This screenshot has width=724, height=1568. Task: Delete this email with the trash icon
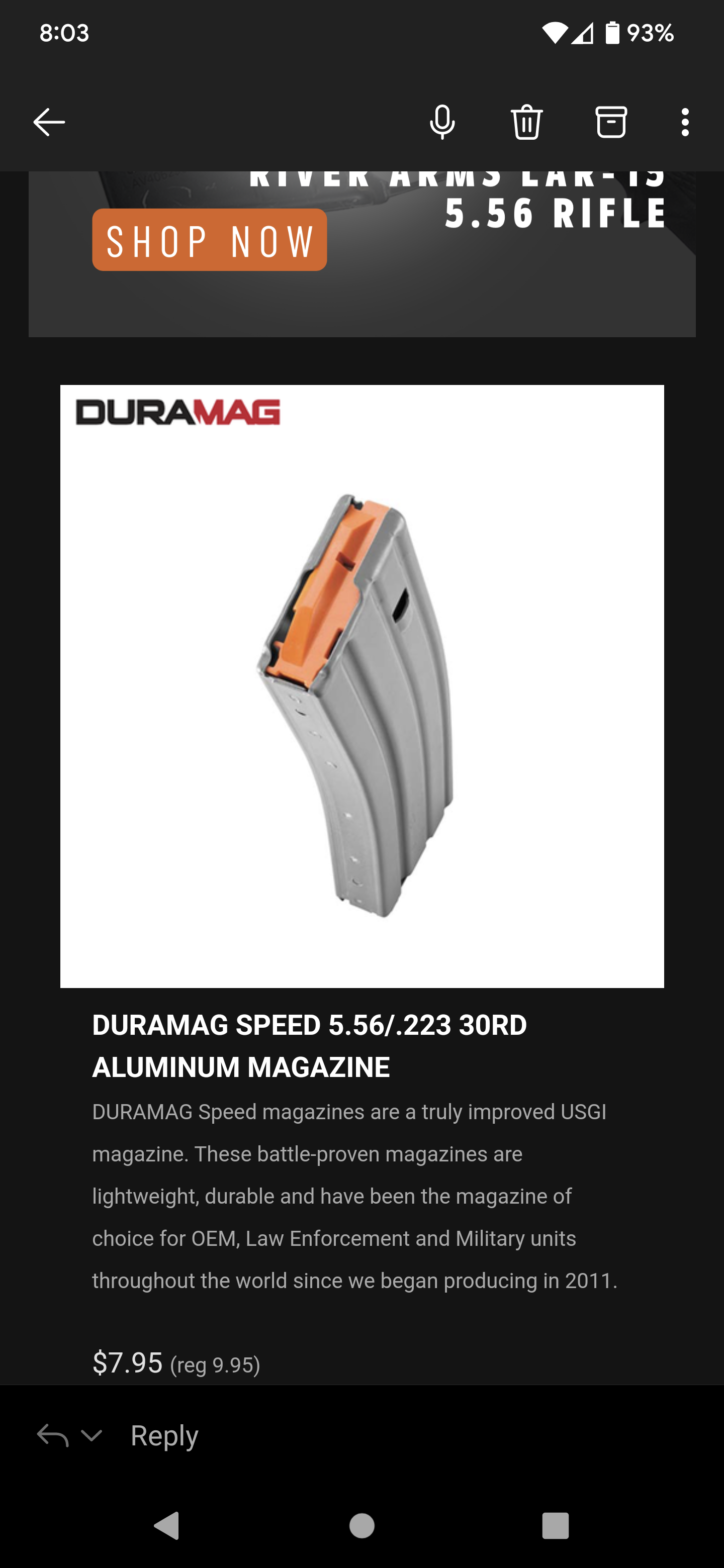[527, 122]
